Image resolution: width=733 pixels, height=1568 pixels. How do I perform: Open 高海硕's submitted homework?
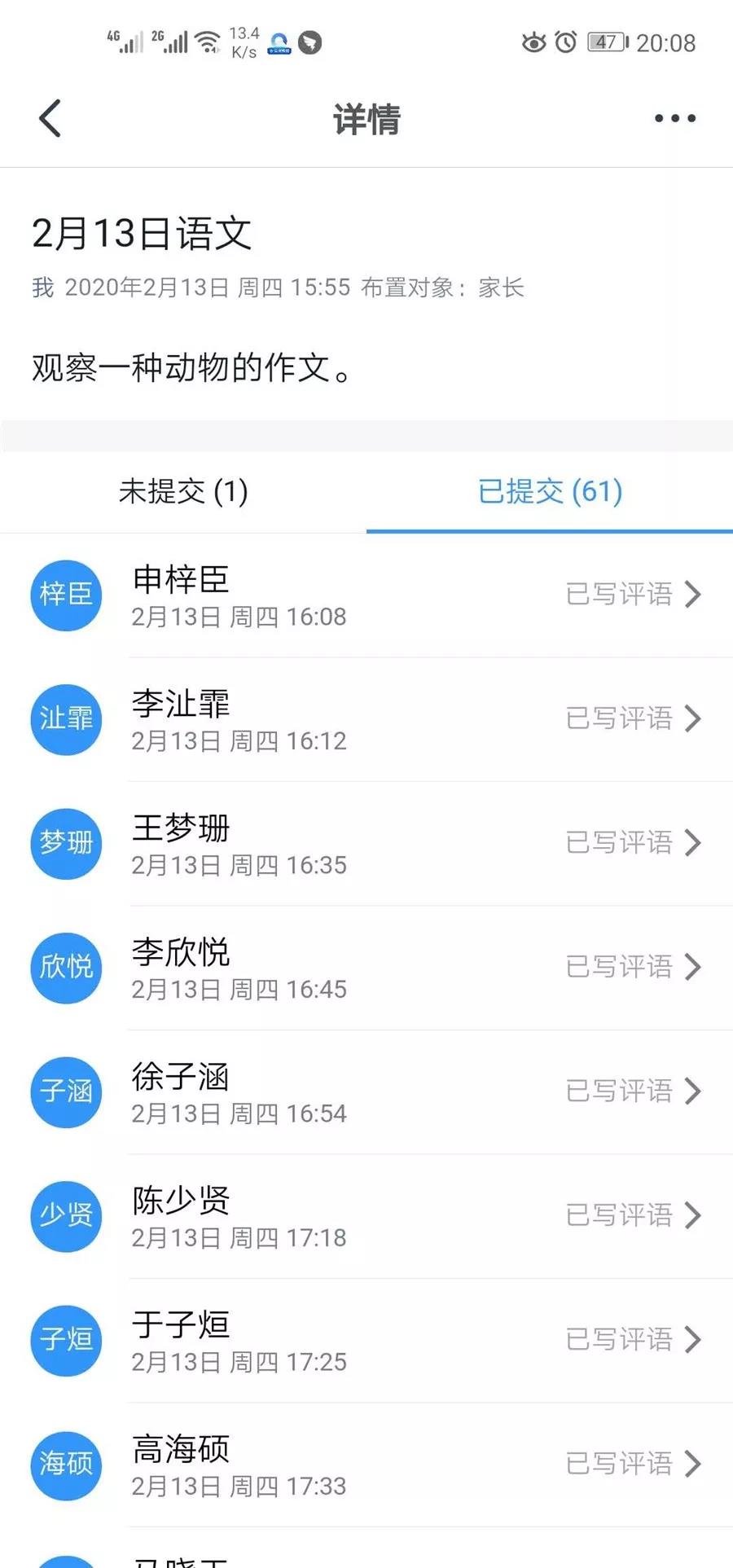[x=366, y=1465]
